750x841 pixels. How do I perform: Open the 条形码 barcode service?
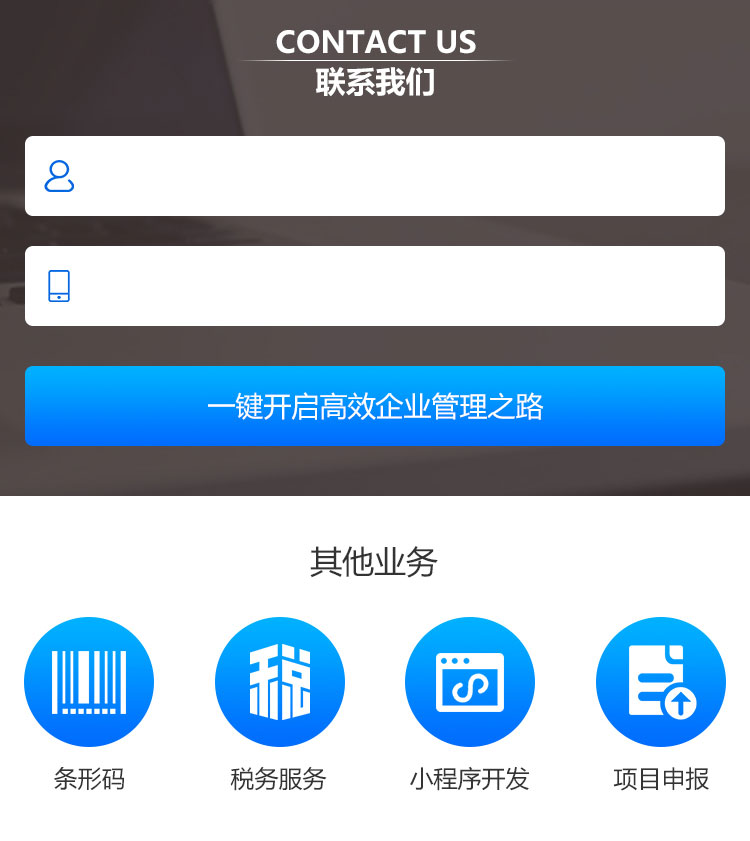[89, 682]
